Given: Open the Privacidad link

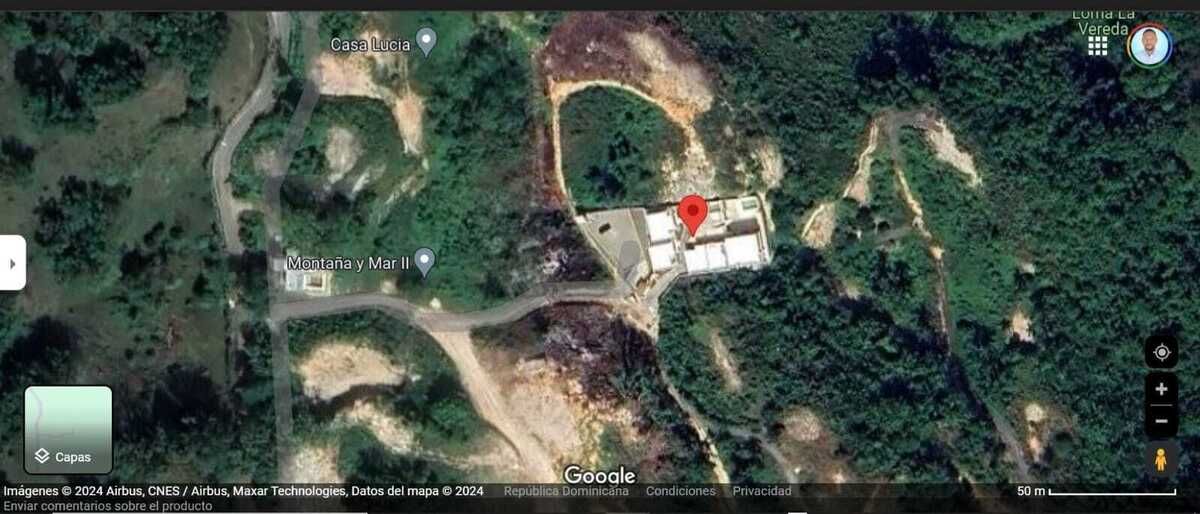Looking at the screenshot, I should pyautogui.click(x=761, y=491).
